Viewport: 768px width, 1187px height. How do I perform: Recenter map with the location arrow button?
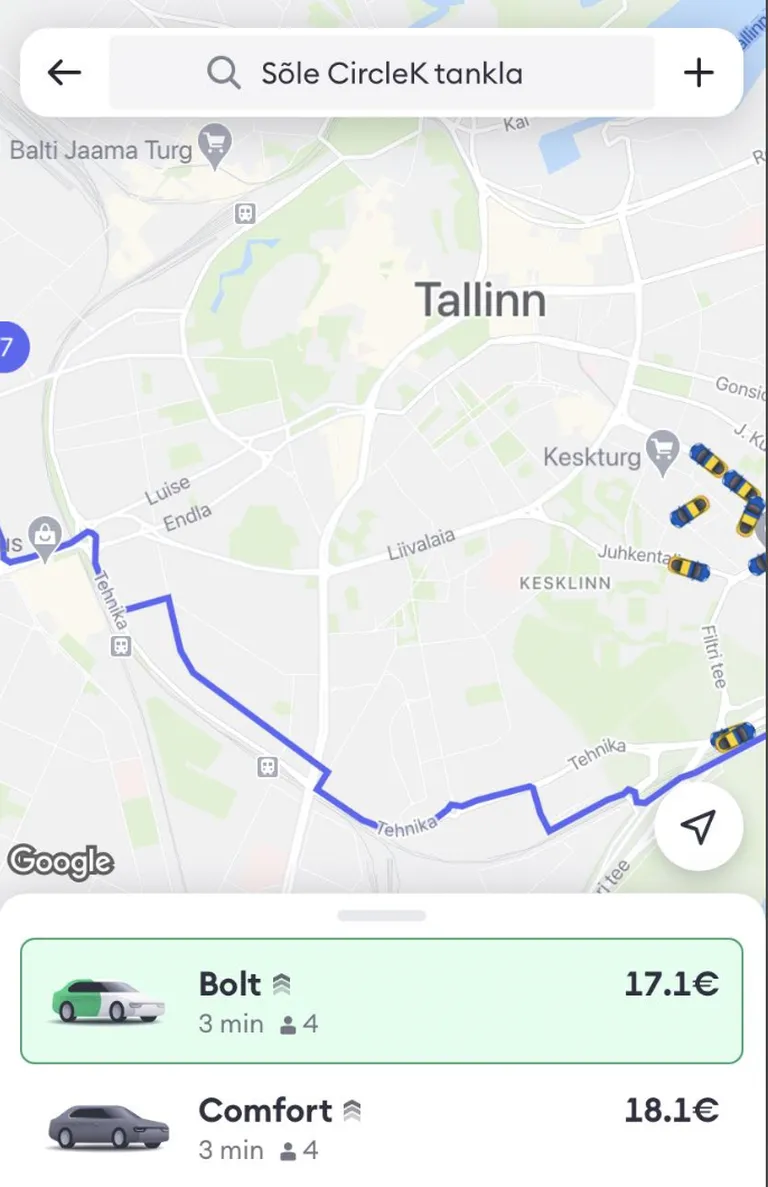(x=698, y=826)
